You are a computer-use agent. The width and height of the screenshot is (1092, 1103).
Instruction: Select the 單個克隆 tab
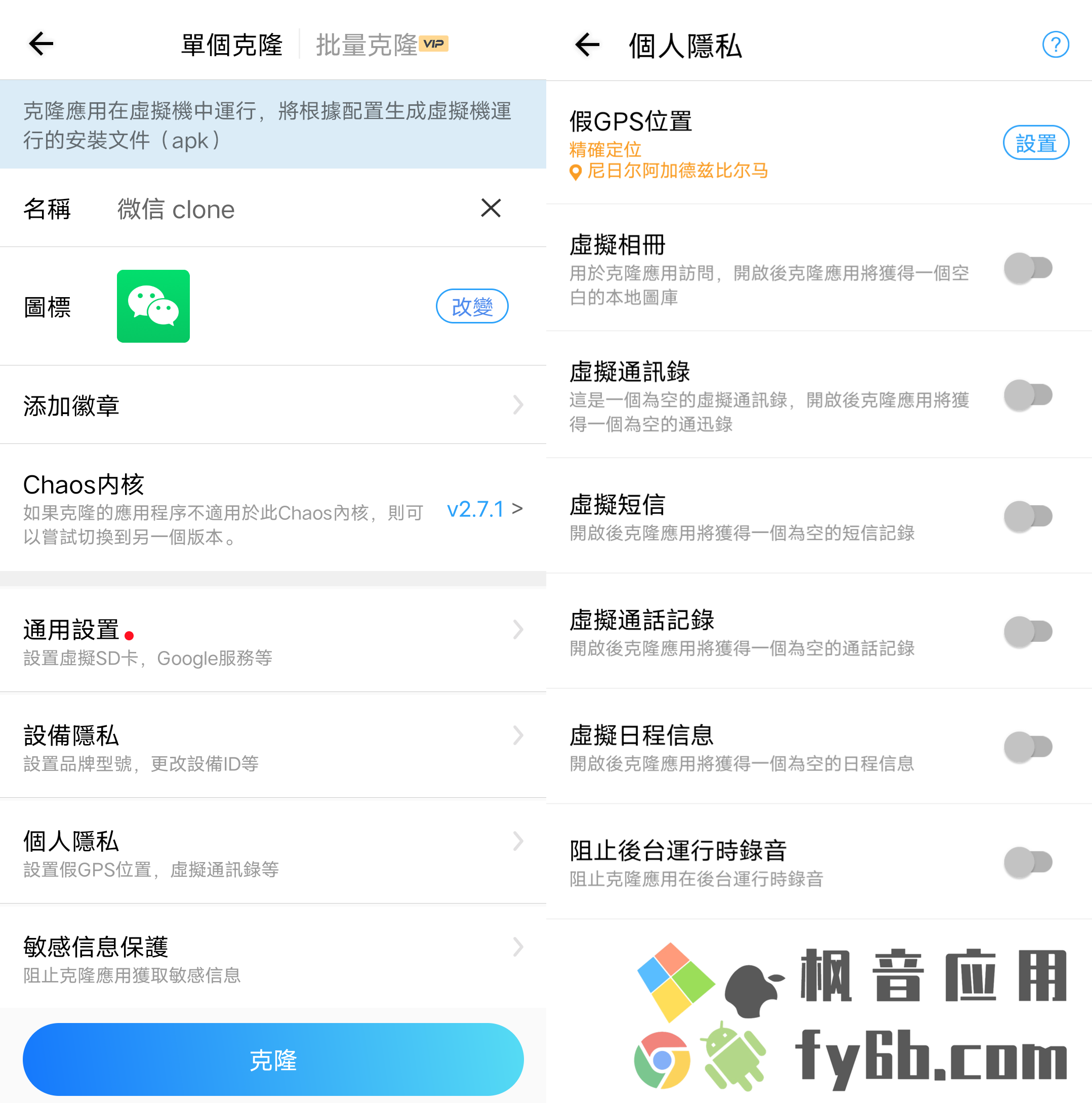(231, 45)
